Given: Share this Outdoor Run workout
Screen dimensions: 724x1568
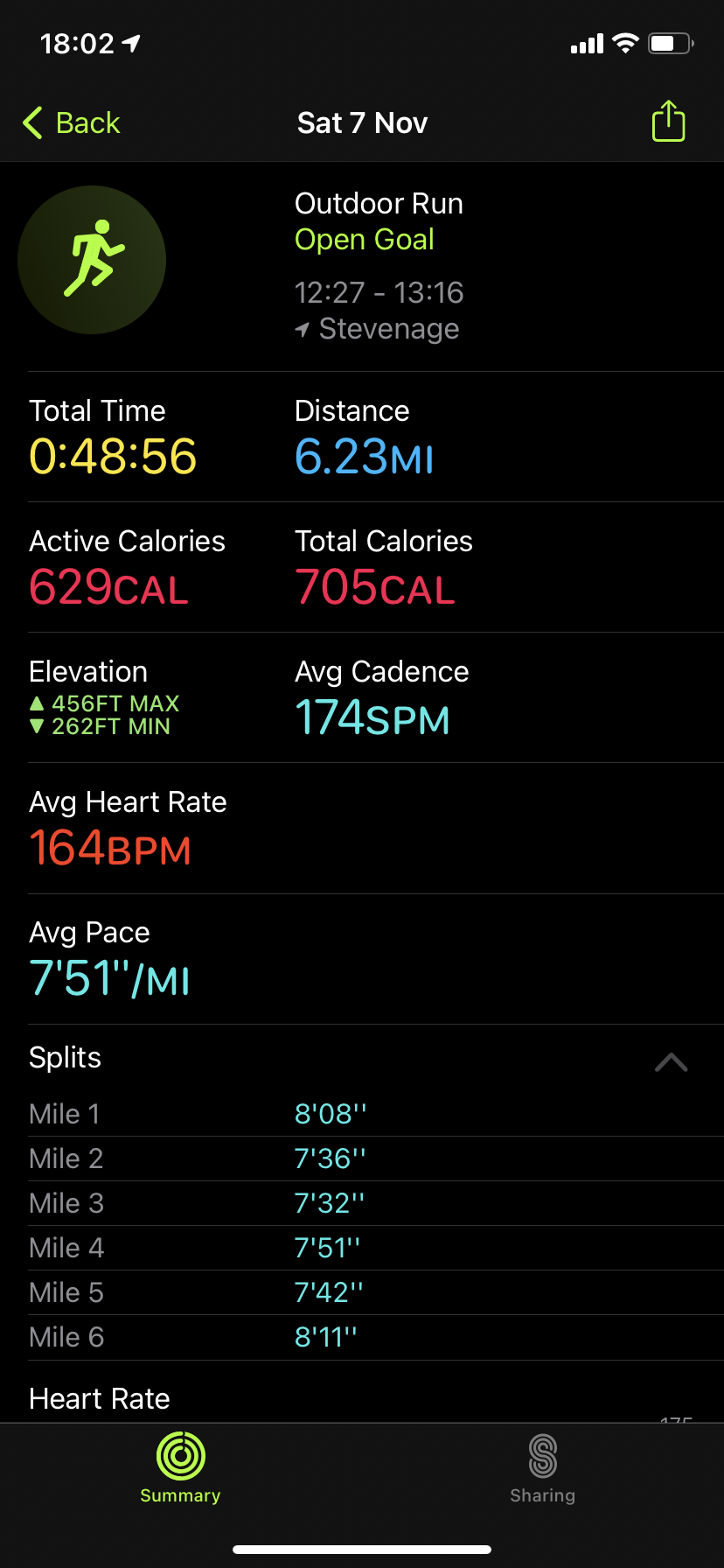Looking at the screenshot, I should coord(668,122).
